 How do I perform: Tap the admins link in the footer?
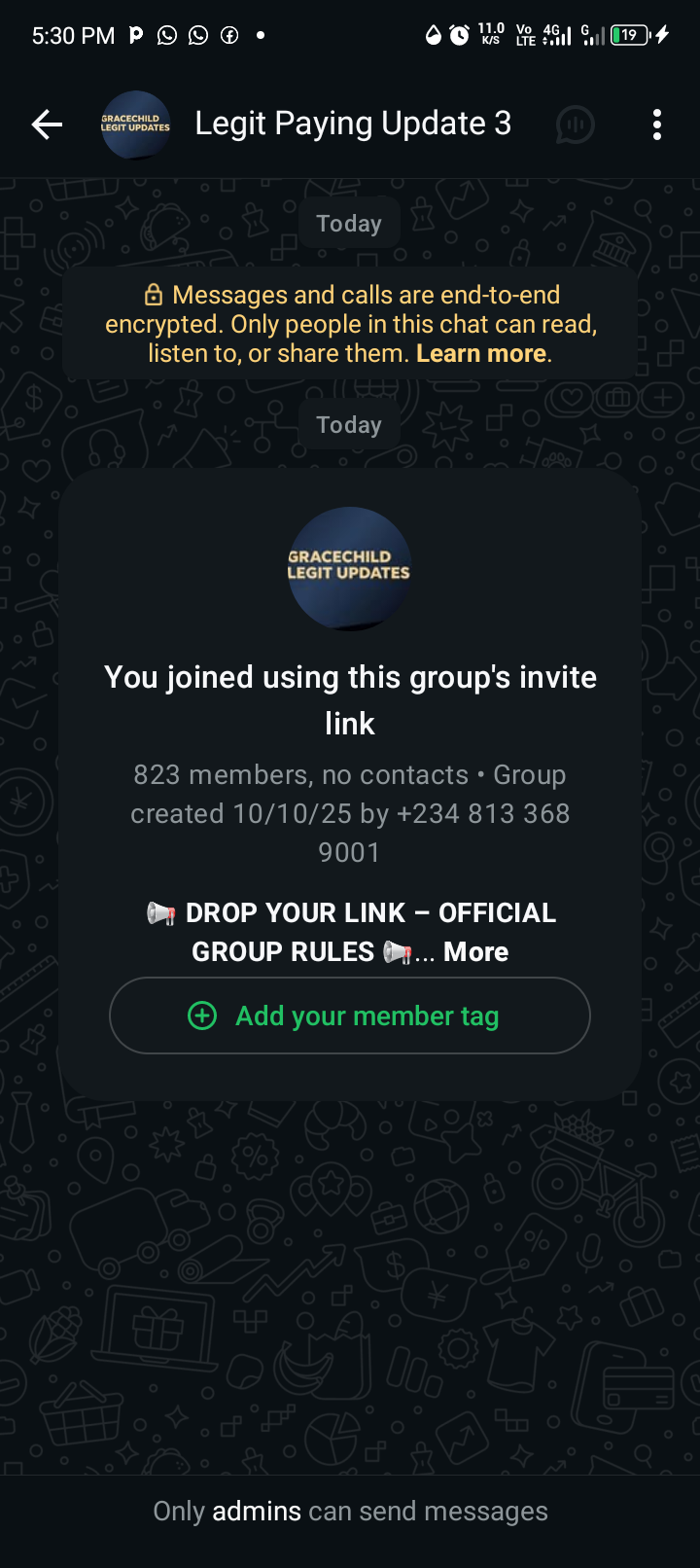point(257,1511)
